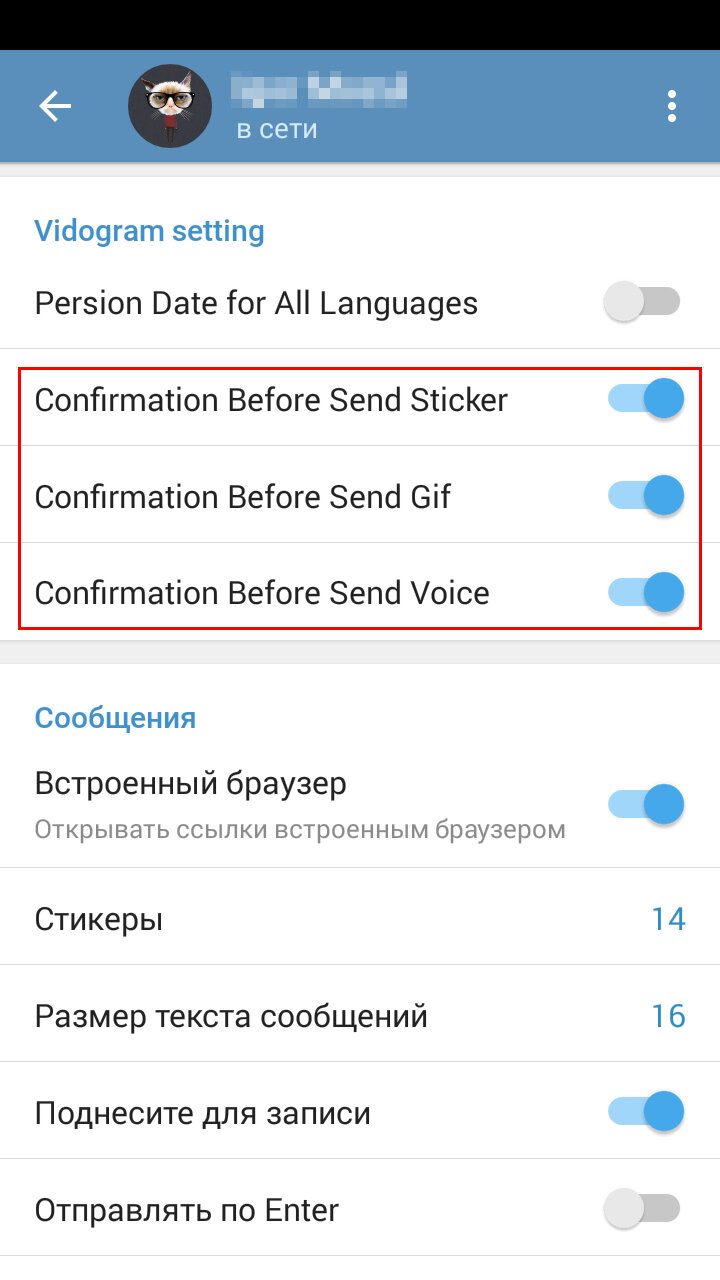Enable Отправлять по Enter
Image resolution: width=720 pixels, height=1280 pixels.
tap(643, 1209)
